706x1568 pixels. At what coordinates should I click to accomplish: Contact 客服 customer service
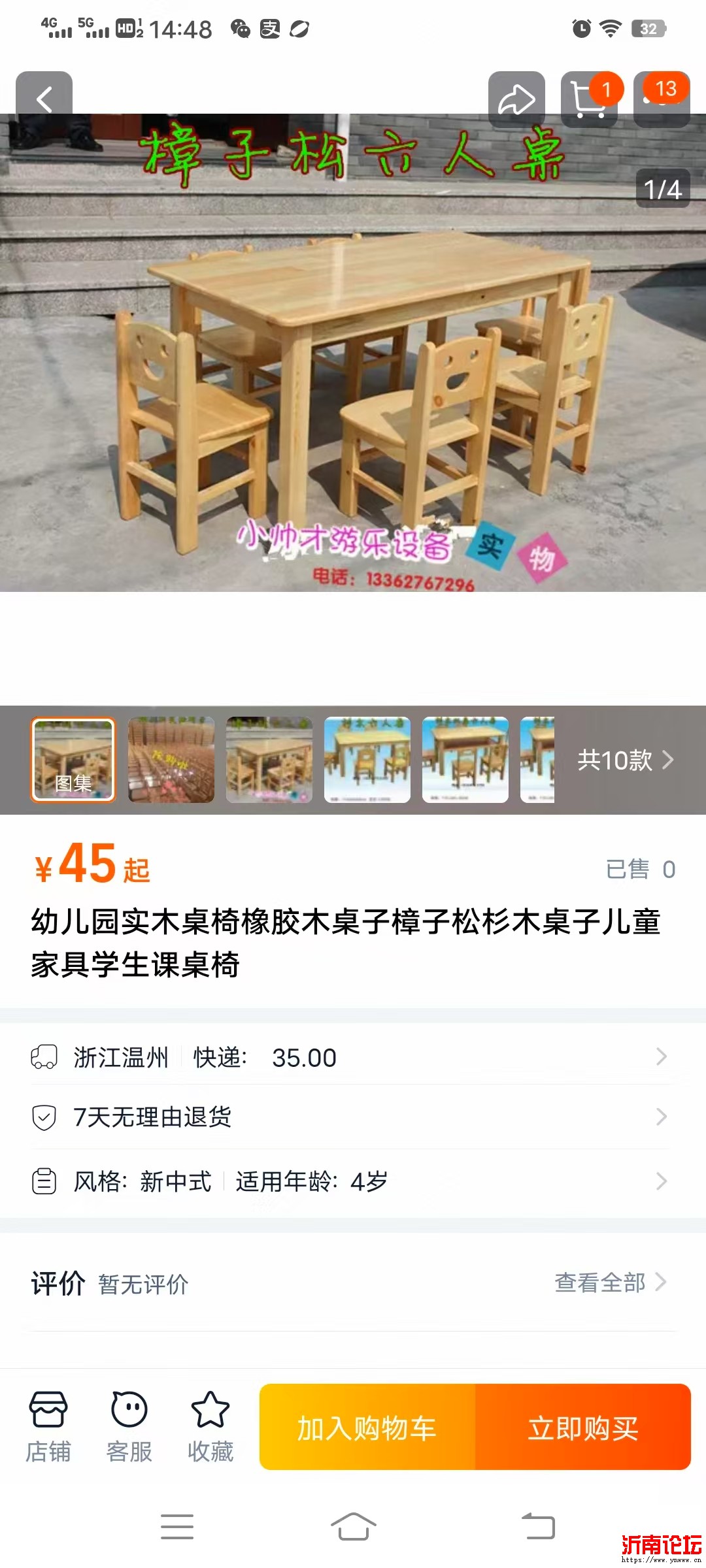coord(129,1426)
